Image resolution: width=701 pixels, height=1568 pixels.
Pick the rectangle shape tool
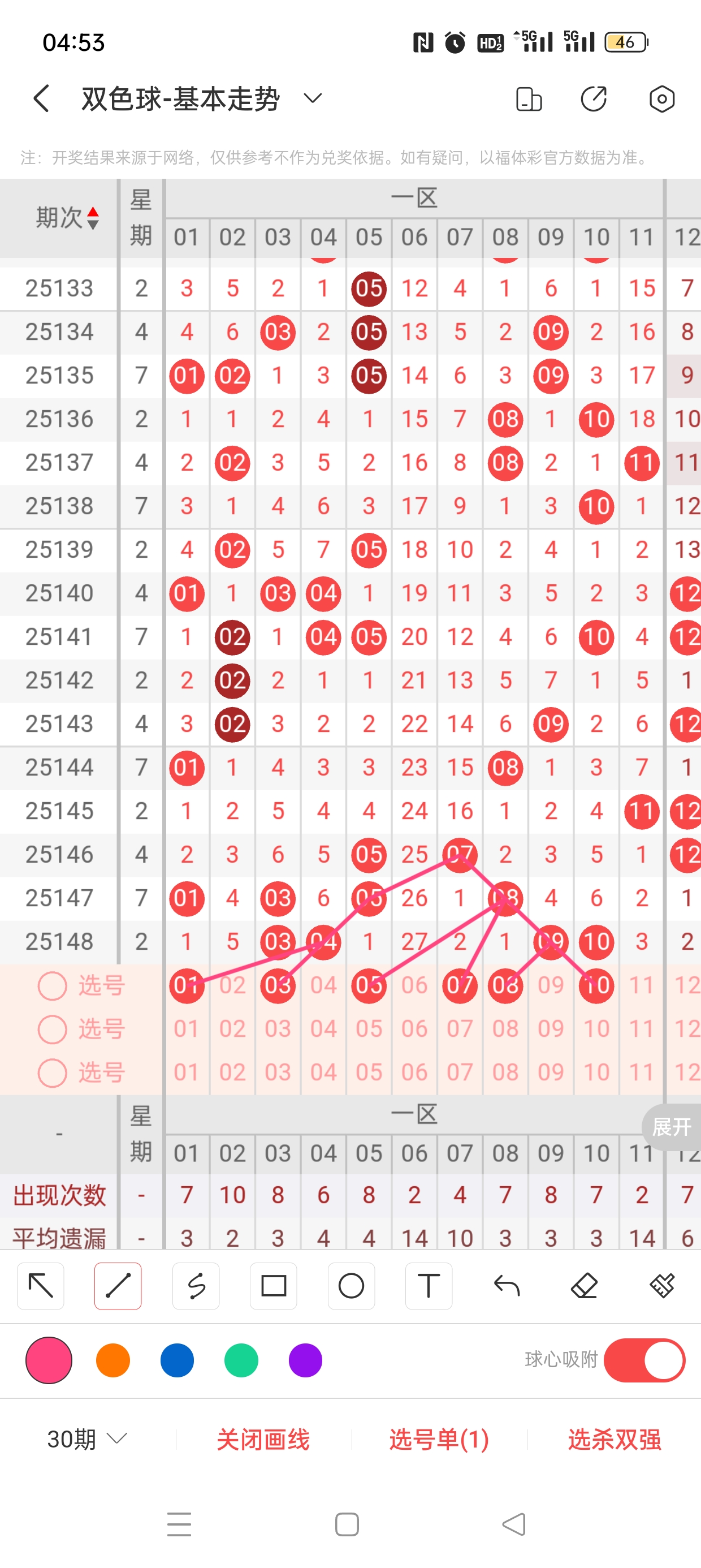(x=273, y=1286)
